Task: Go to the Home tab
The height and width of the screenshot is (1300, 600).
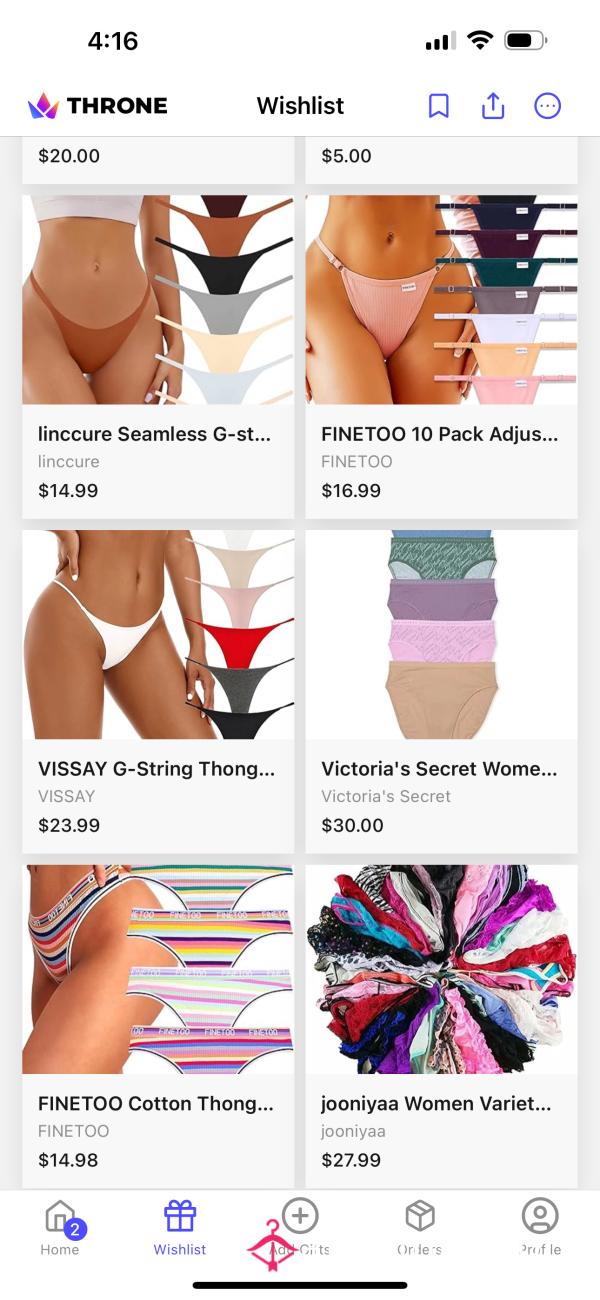Action: point(60,1228)
